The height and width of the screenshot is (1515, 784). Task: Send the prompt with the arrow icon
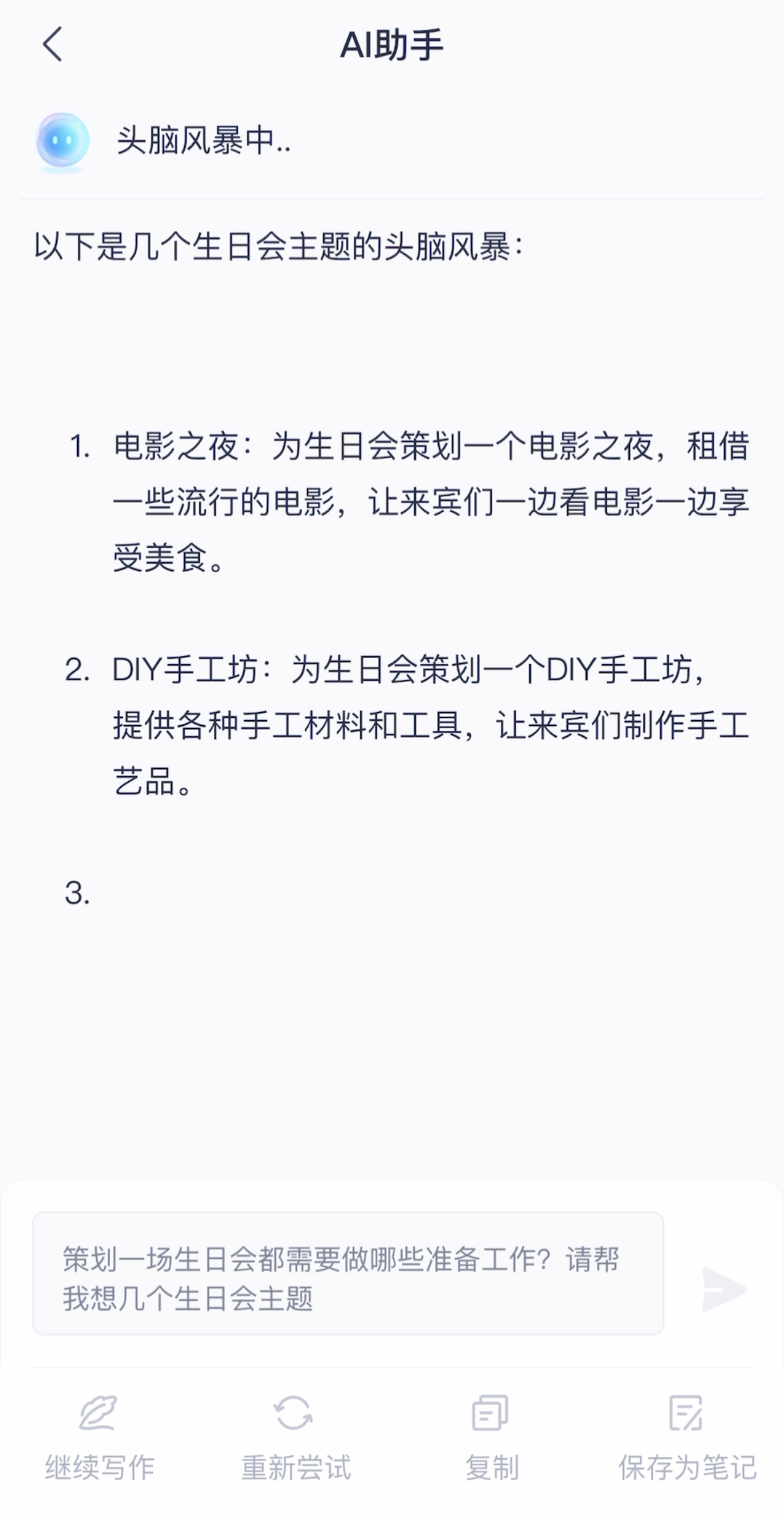(x=723, y=1289)
